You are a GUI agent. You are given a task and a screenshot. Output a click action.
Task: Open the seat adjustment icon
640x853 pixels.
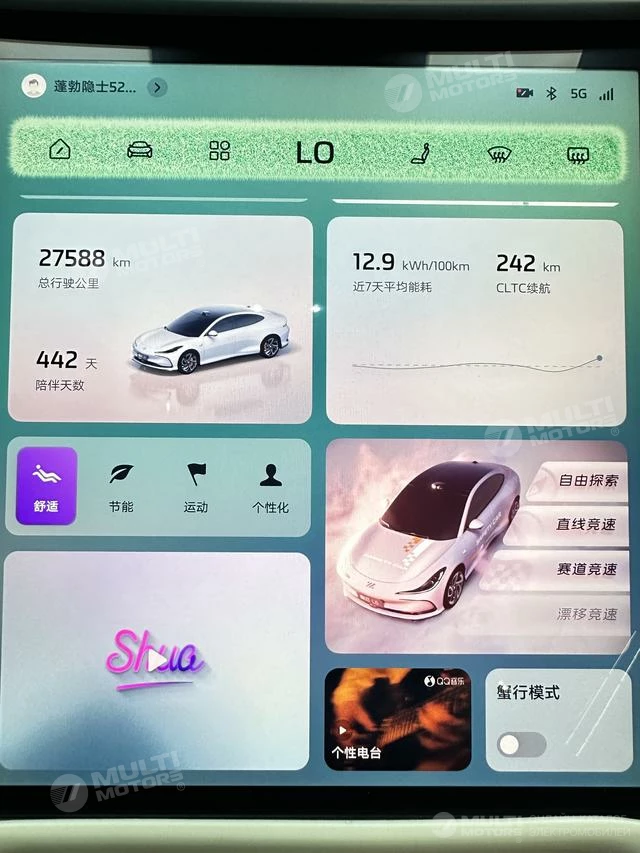421,153
